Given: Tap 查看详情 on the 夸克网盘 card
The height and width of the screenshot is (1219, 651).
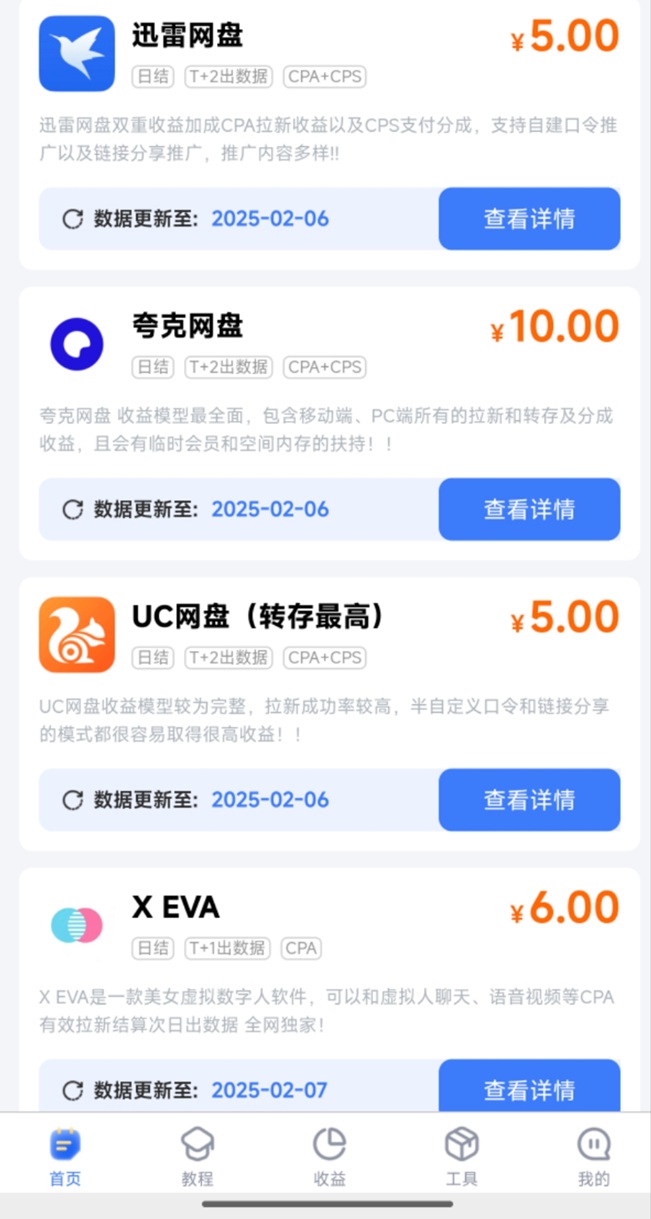Looking at the screenshot, I should pos(529,509).
